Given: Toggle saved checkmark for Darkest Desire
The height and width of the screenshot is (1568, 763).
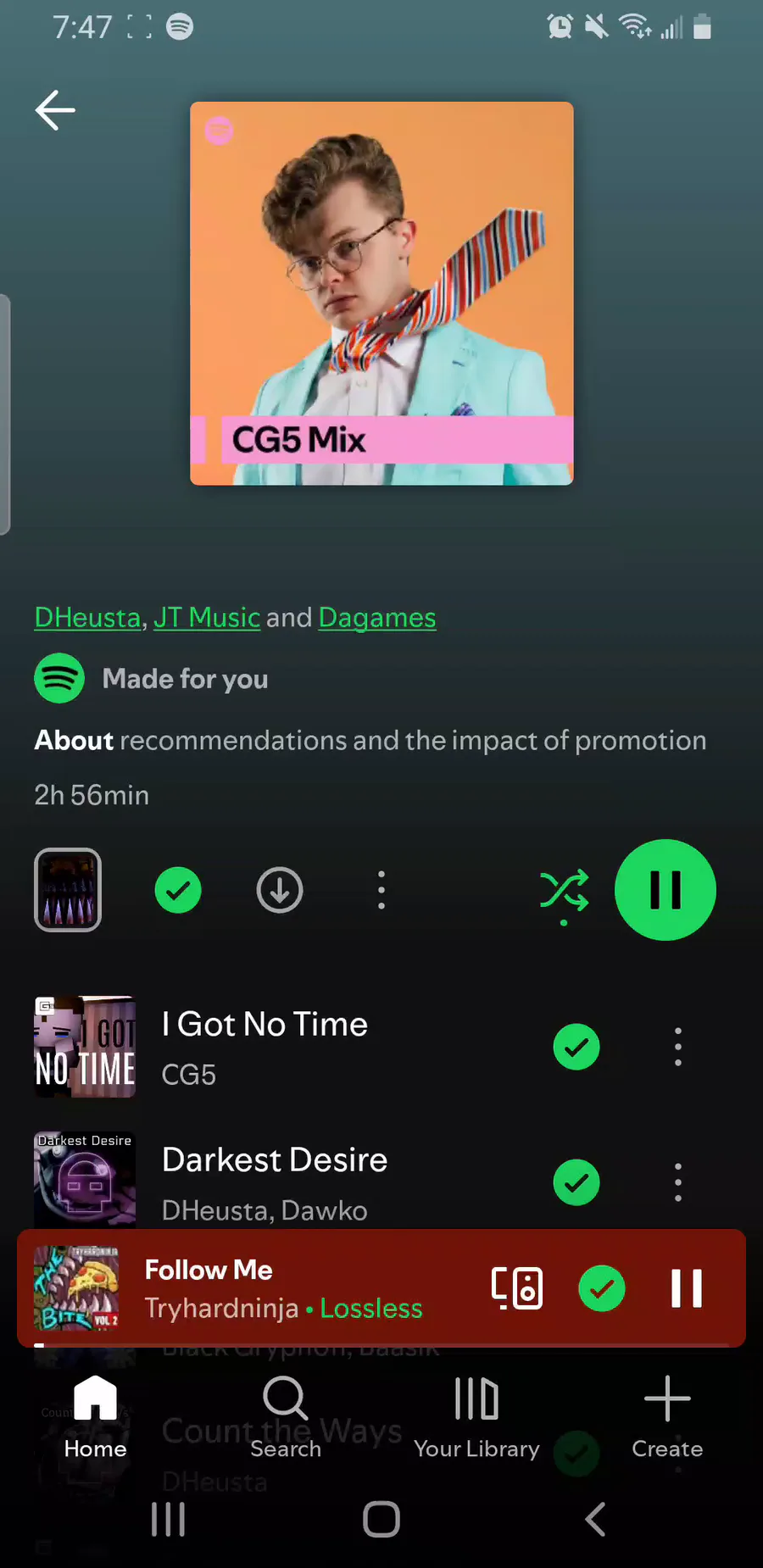Looking at the screenshot, I should (x=576, y=1182).
